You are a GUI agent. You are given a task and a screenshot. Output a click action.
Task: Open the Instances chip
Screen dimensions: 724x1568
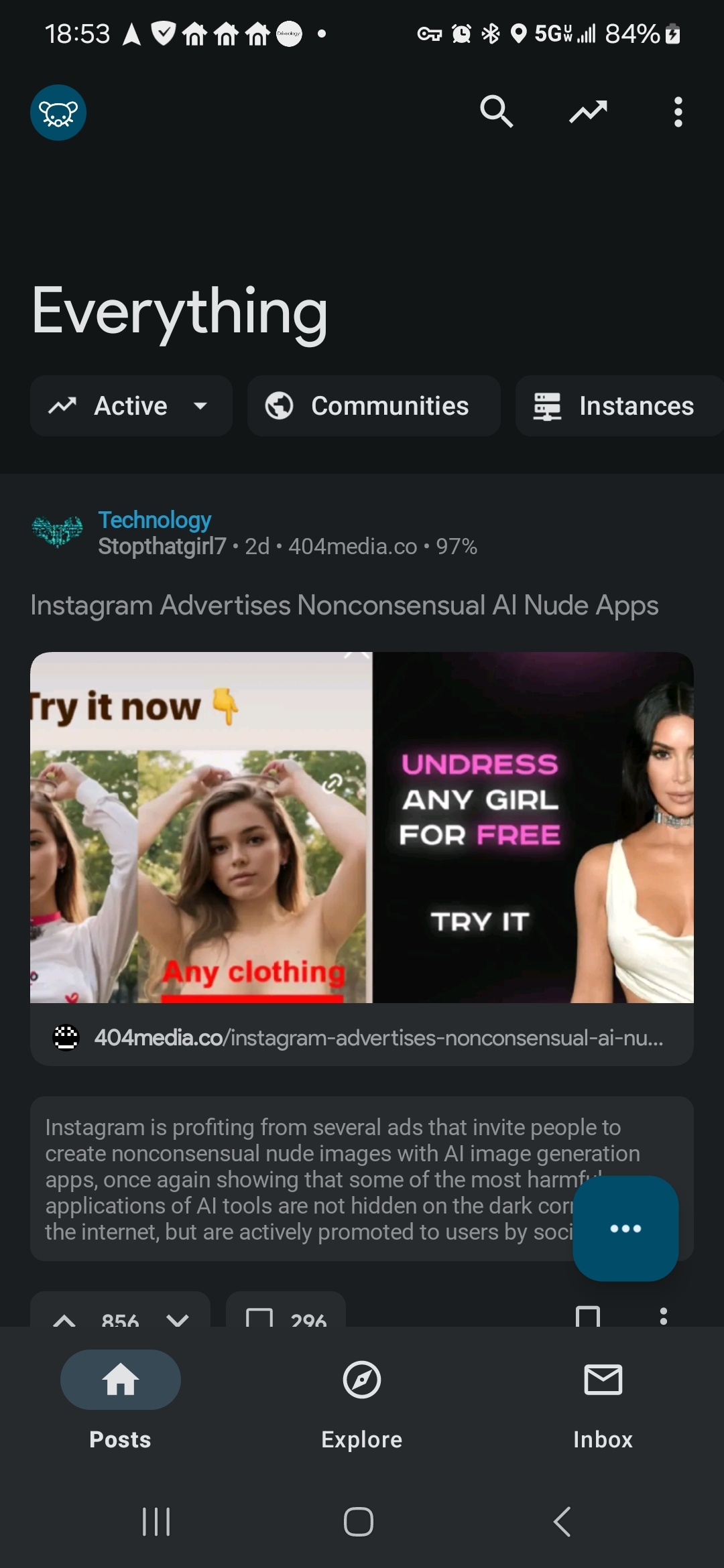617,406
